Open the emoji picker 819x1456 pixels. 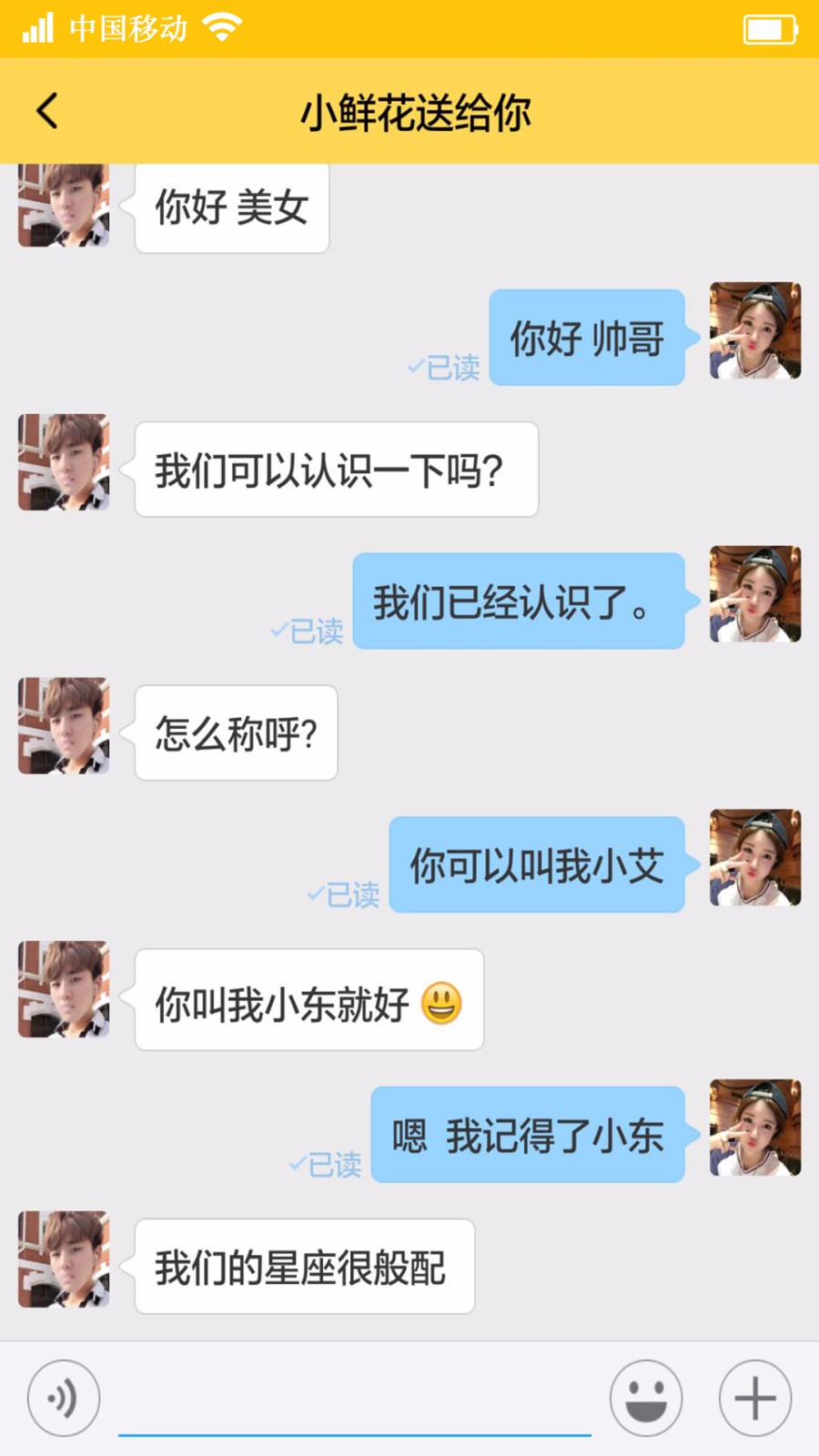[645, 1398]
